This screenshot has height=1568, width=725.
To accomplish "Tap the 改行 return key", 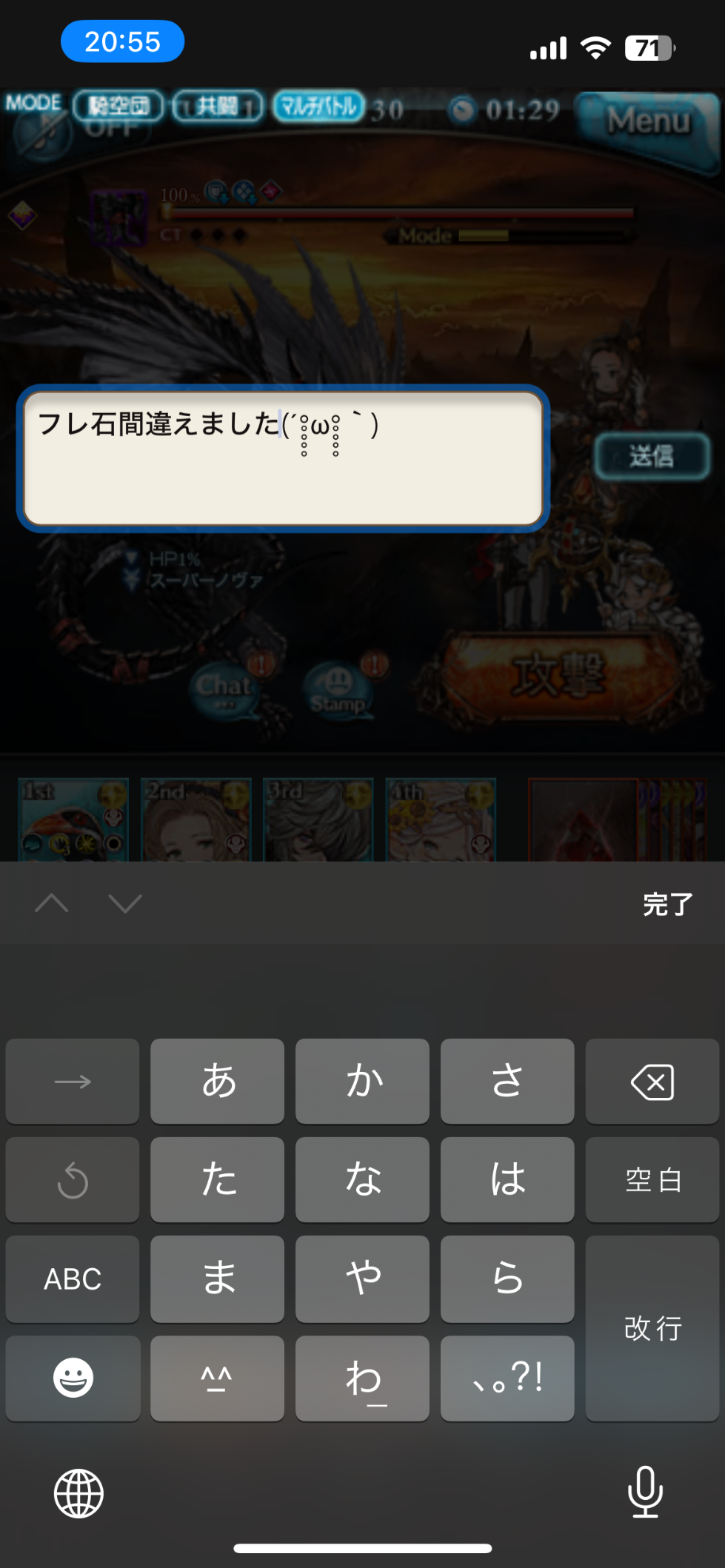I will [x=652, y=1328].
